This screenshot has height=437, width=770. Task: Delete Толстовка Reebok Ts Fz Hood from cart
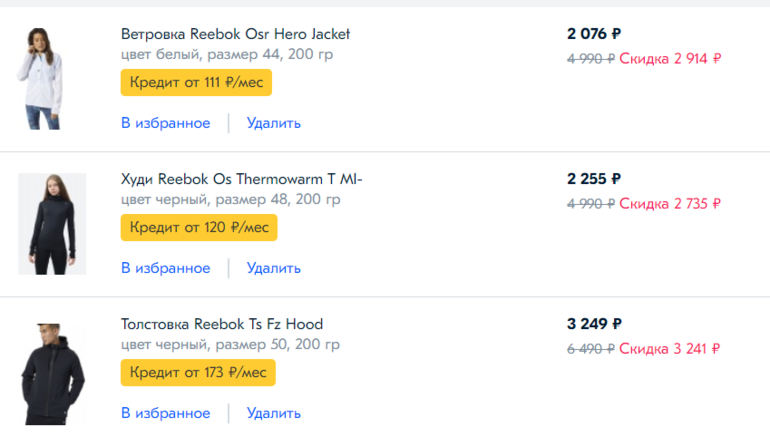tap(273, 413)
